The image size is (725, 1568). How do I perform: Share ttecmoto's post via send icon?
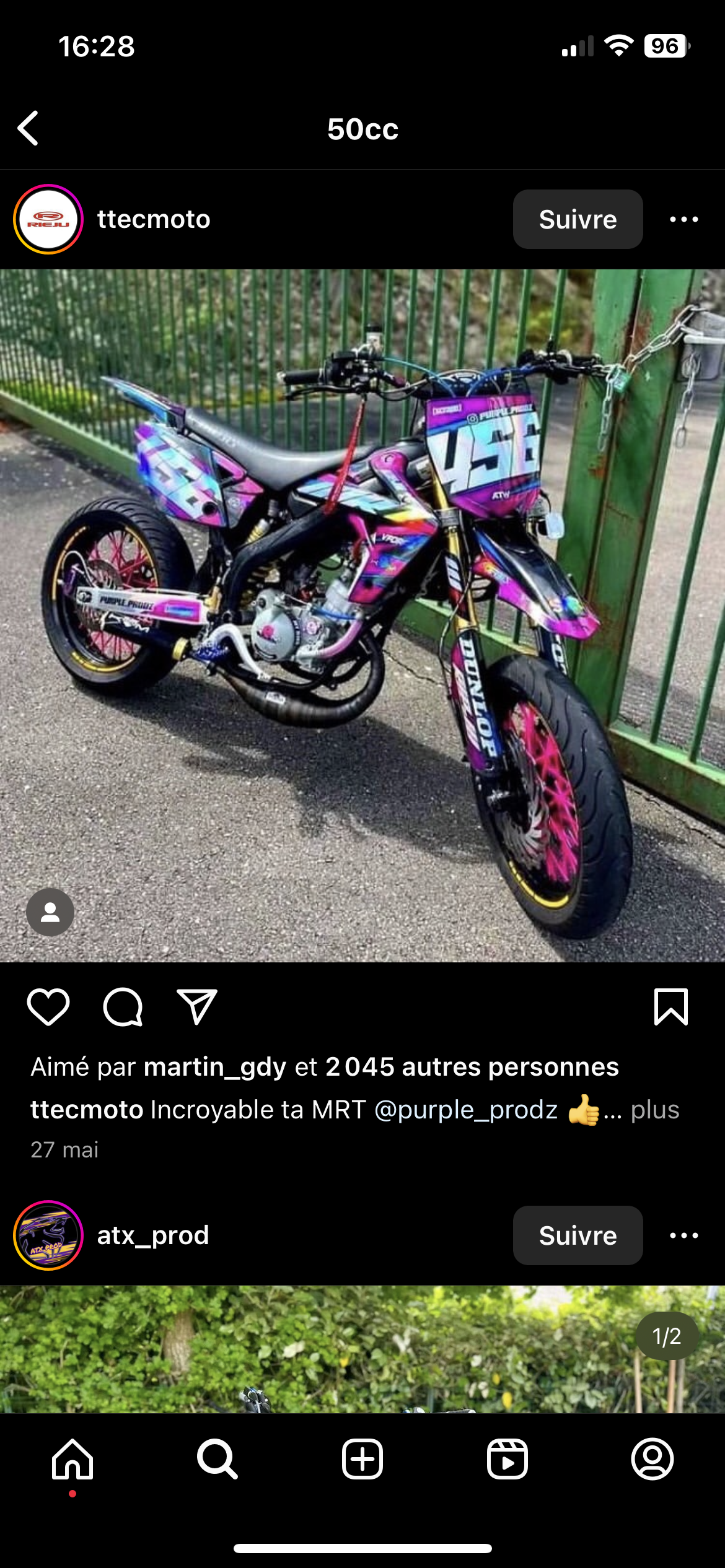197,1007
